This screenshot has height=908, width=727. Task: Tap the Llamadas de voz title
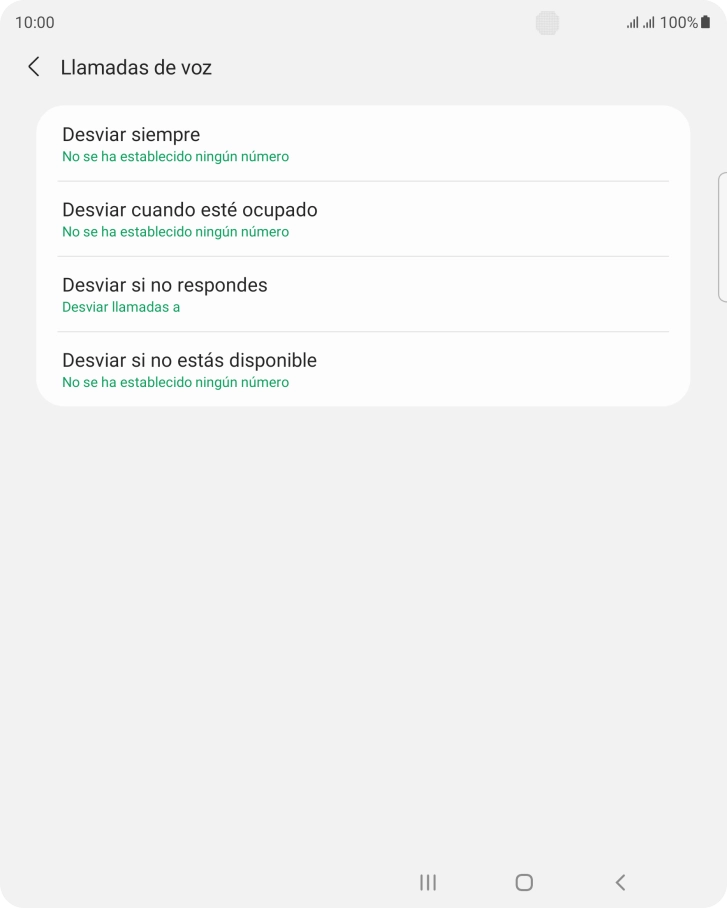click(136, 67)
